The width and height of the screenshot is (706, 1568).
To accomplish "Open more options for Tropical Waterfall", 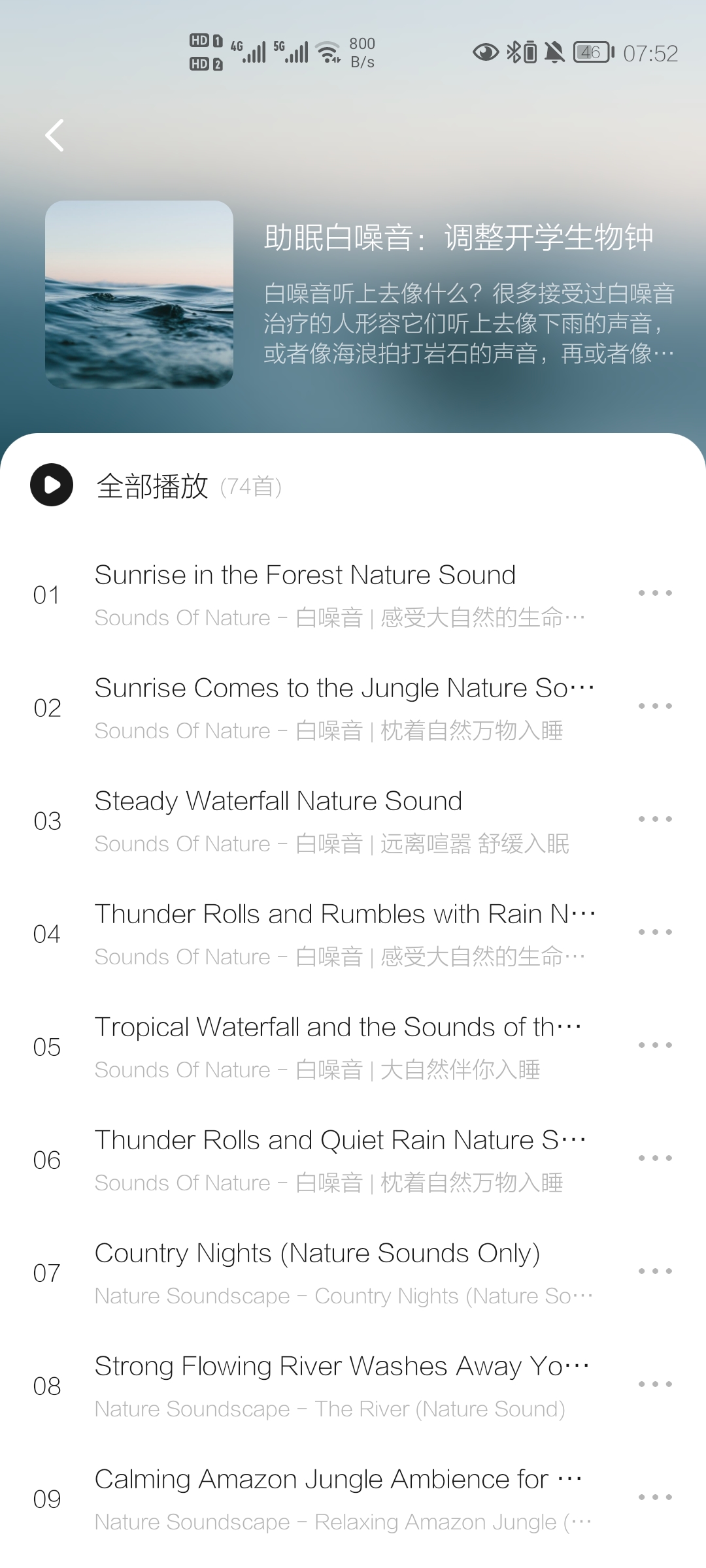I will (655, 1045).
